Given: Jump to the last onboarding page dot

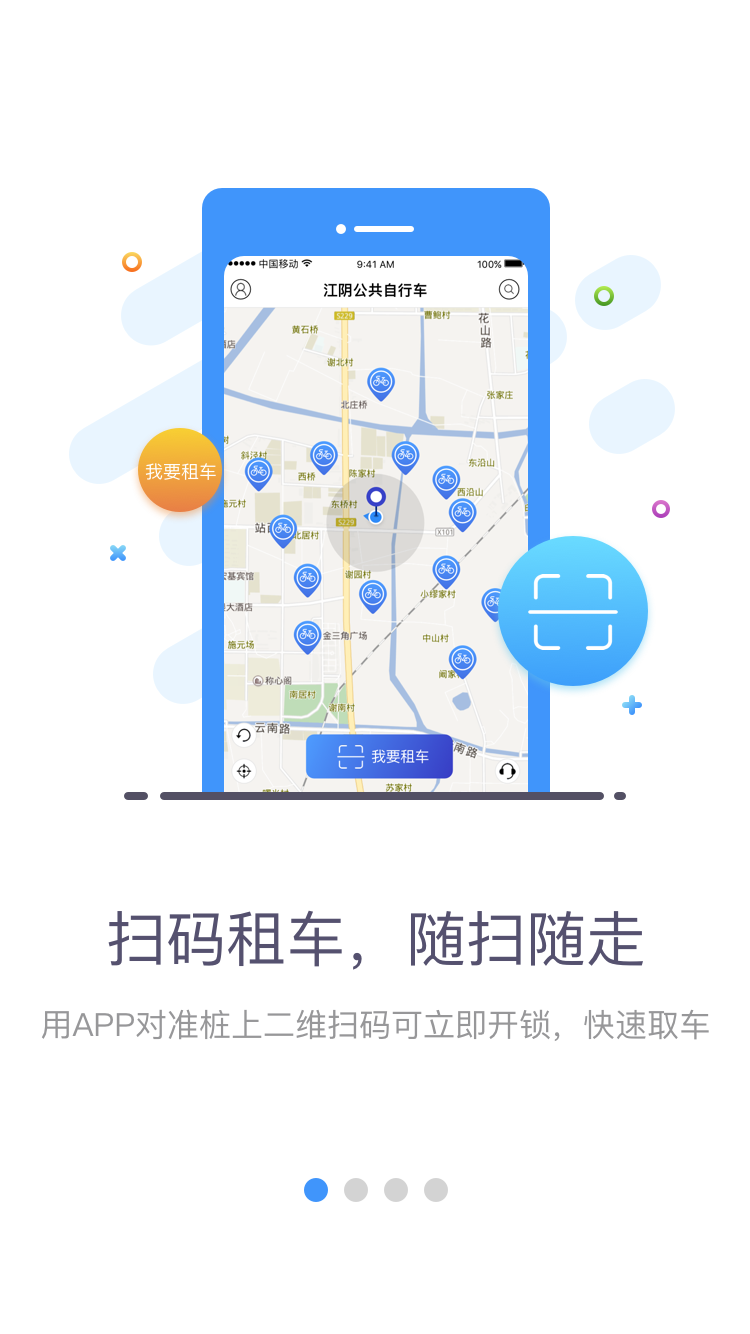Looking at the screenshot, I should click(x=436, y=1190).
